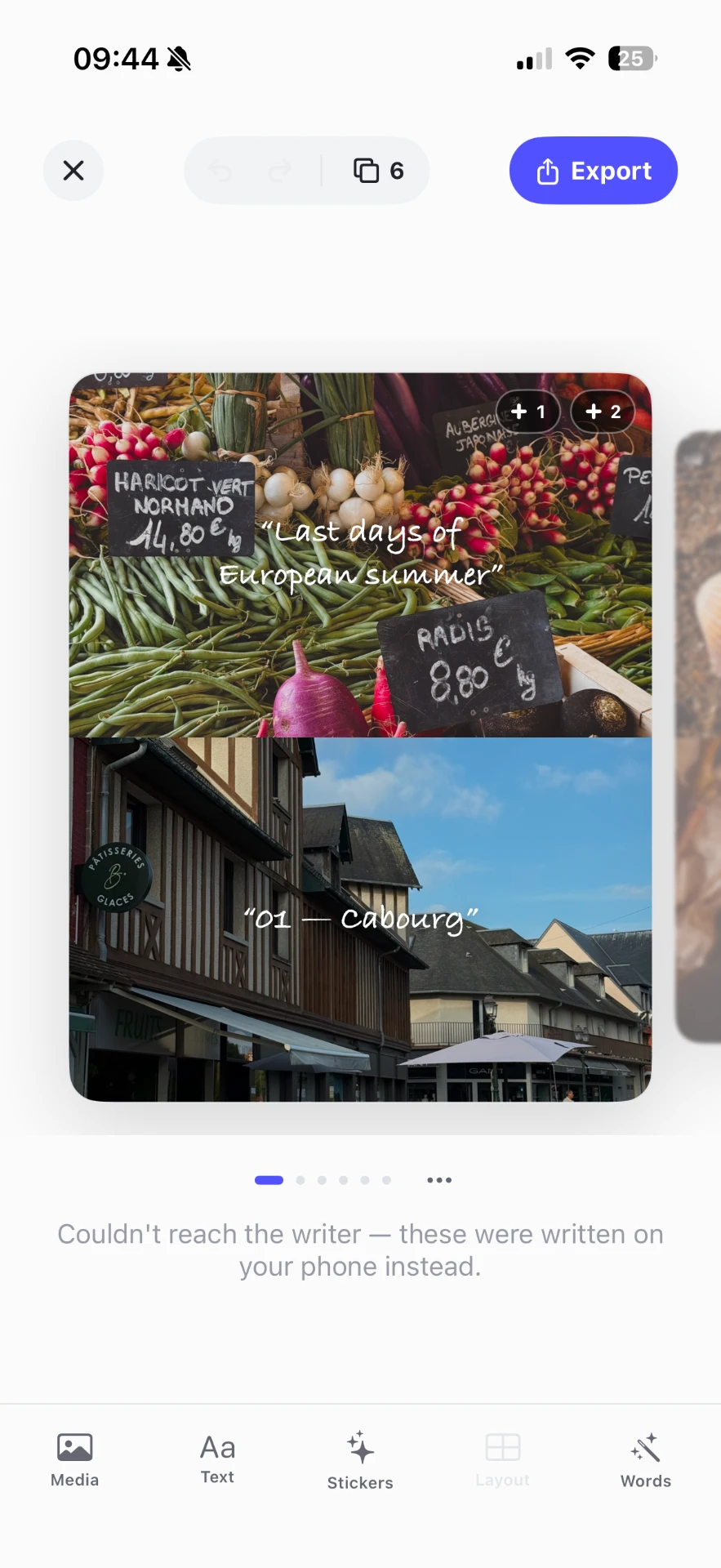Screen dimensions: 721x1568
Task: Open the three-dot page options menu
Action: (x=439, y=1180)
